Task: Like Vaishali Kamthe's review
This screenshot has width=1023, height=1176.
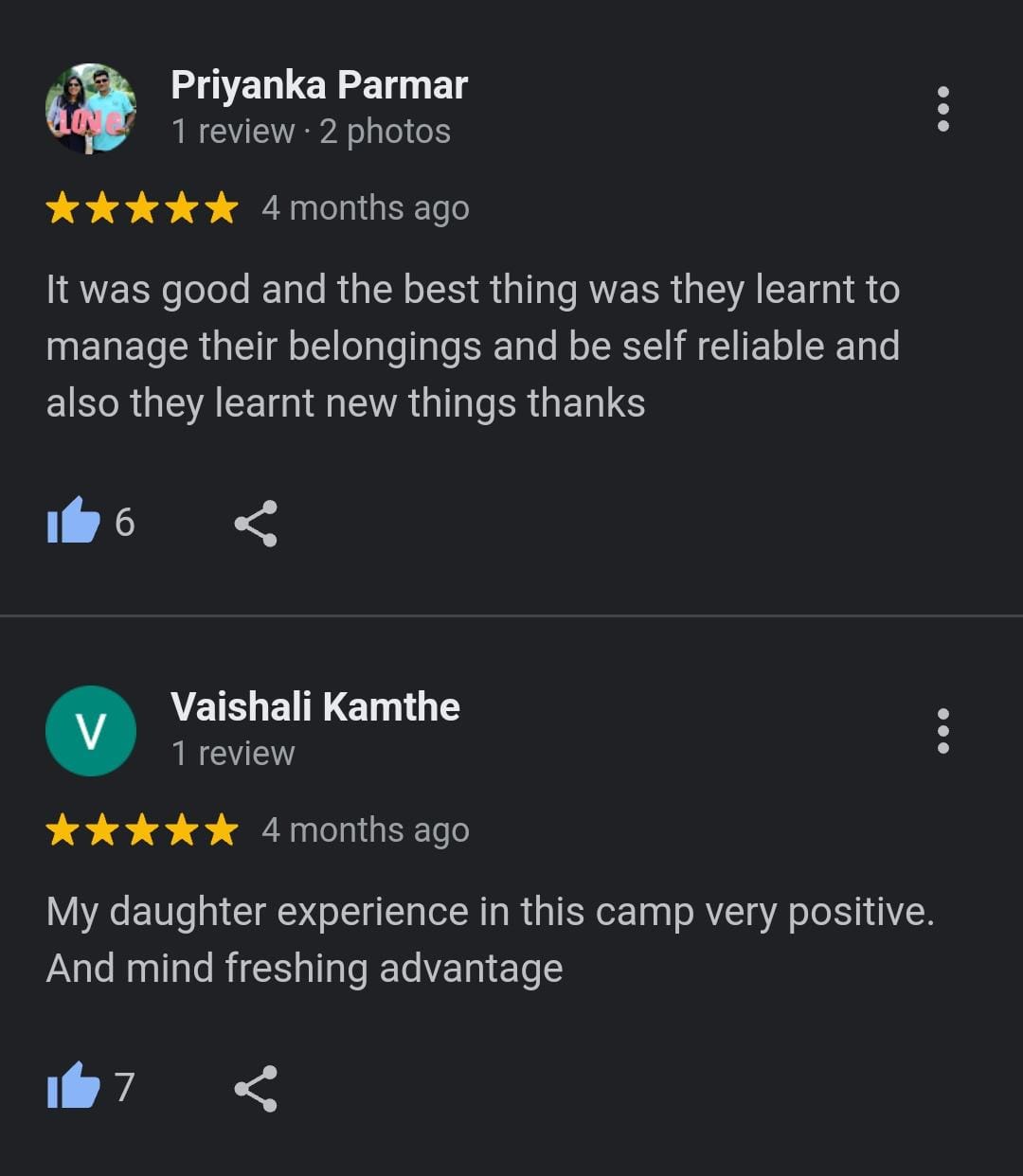Action: pos(74,1087)
